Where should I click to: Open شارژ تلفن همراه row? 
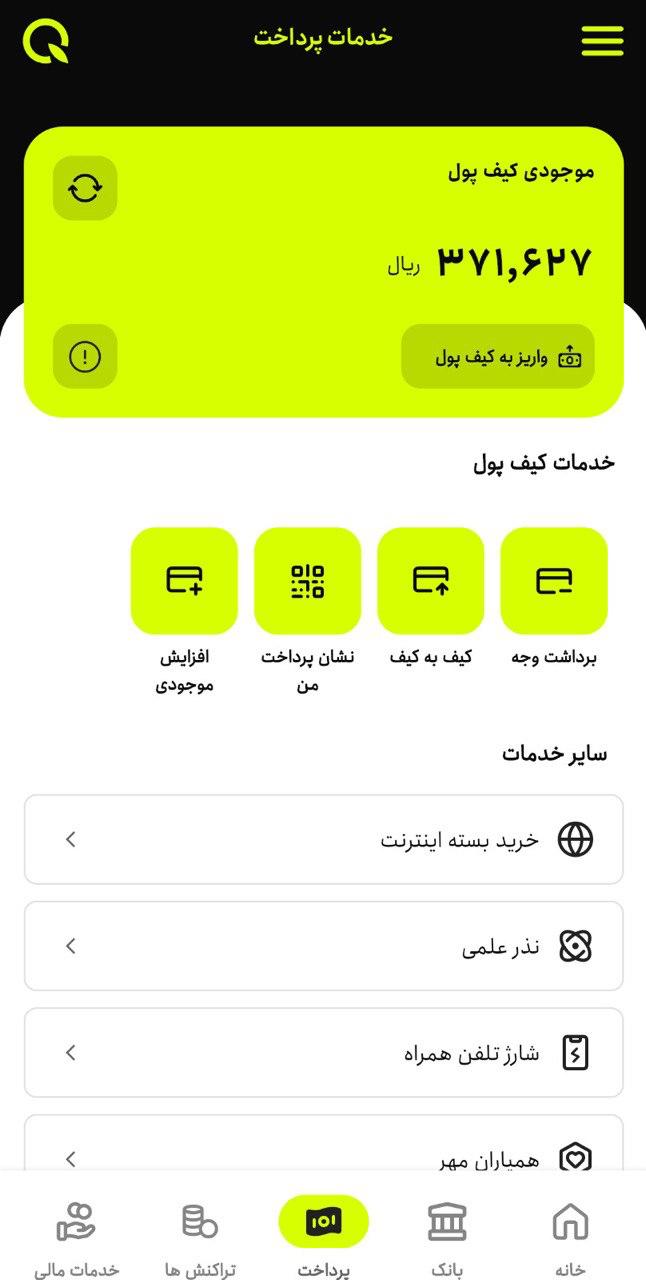click(323, 1053)
